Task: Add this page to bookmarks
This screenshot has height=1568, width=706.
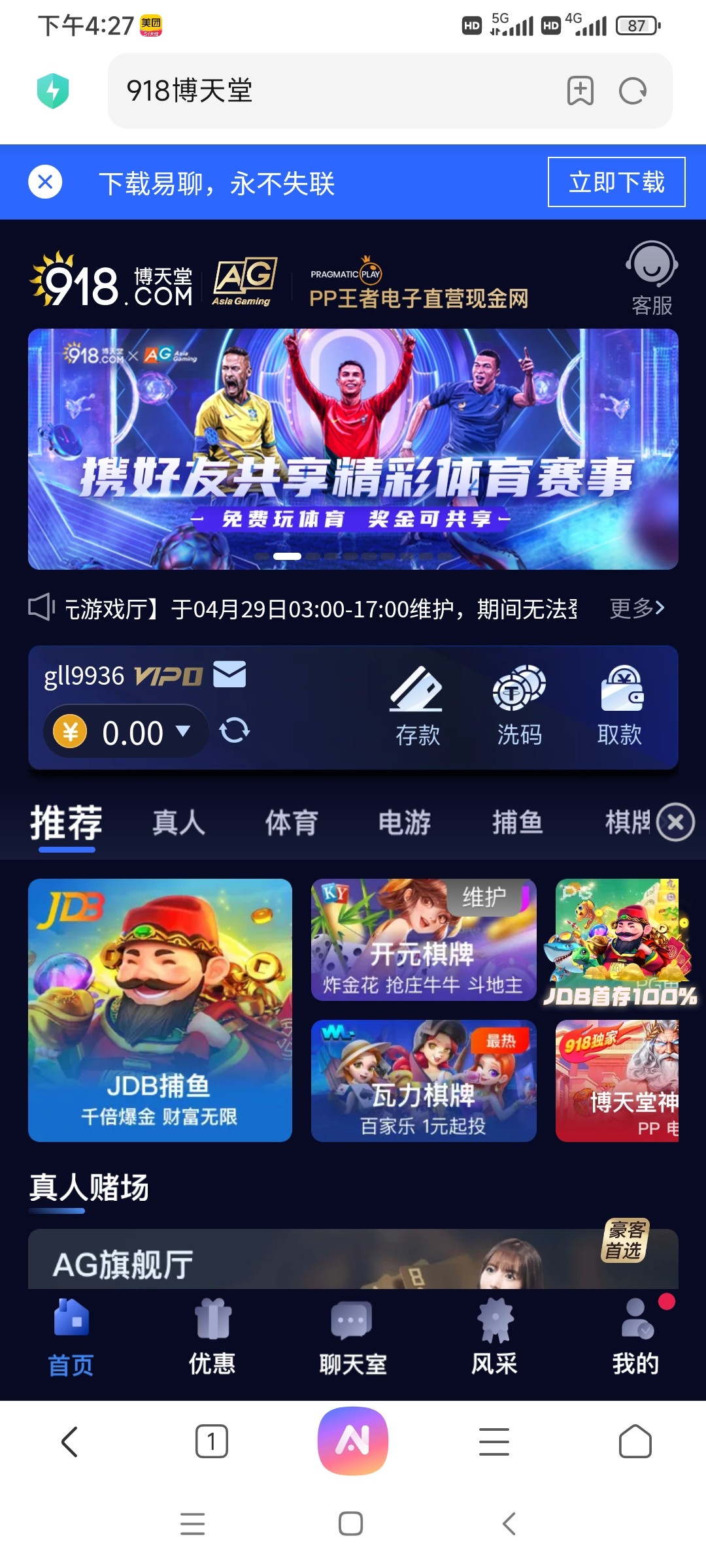Action: tap(580, 91)
